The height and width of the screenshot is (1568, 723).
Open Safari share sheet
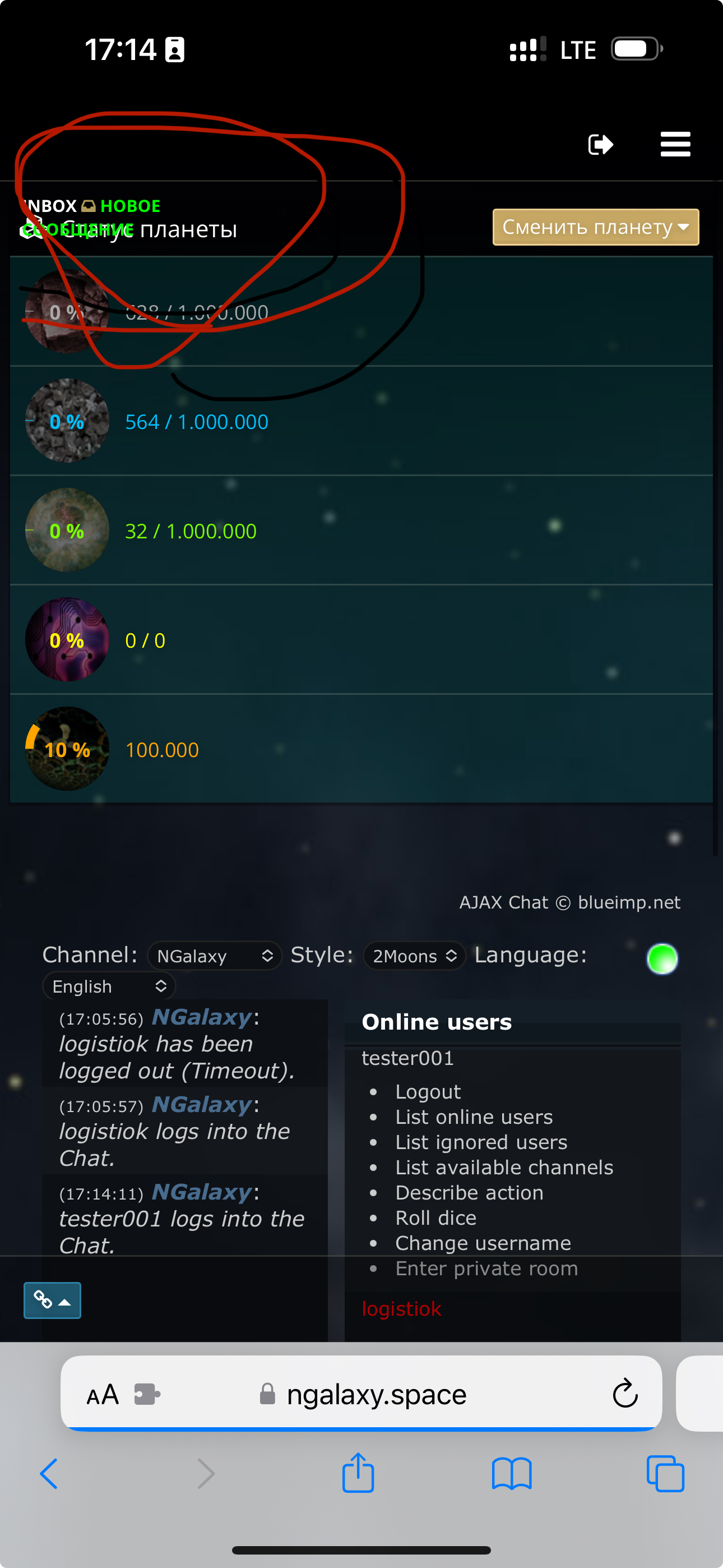[x=358, y=1473]
